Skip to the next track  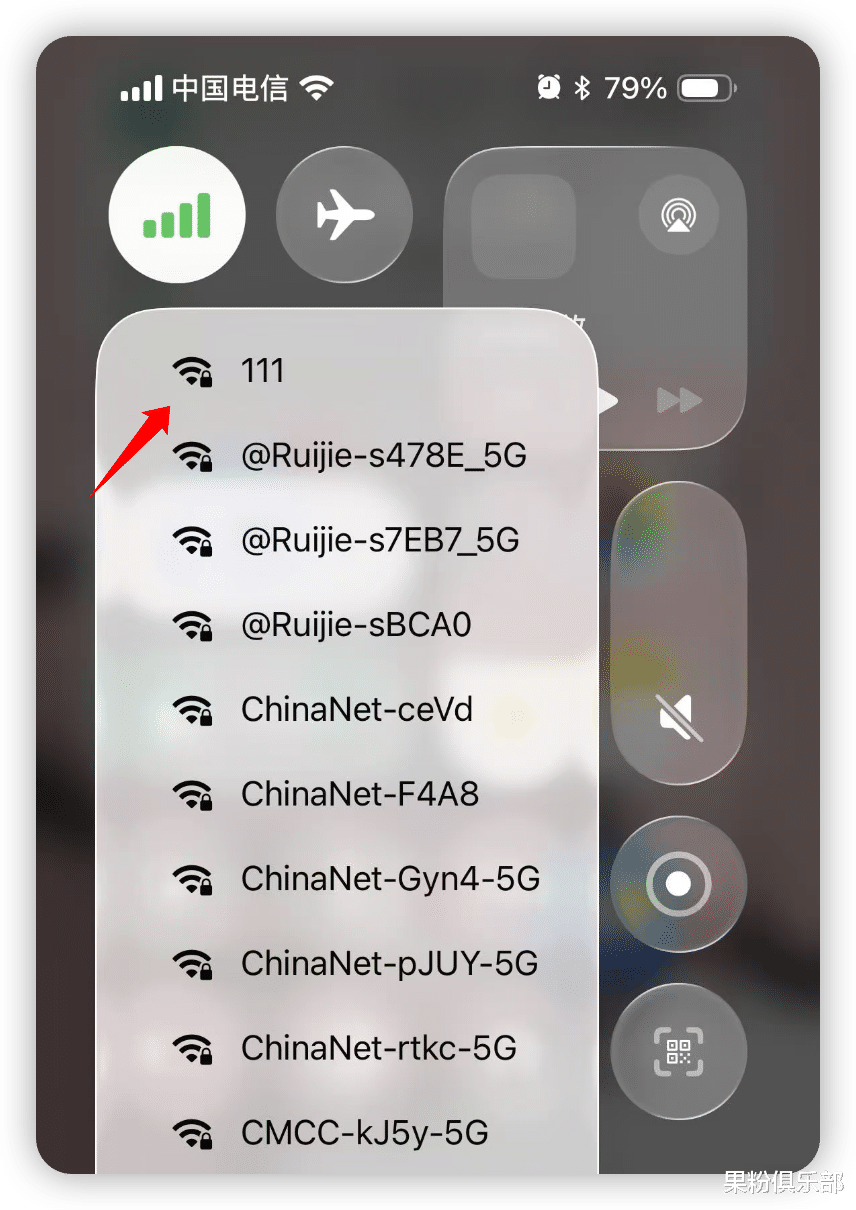676,401
